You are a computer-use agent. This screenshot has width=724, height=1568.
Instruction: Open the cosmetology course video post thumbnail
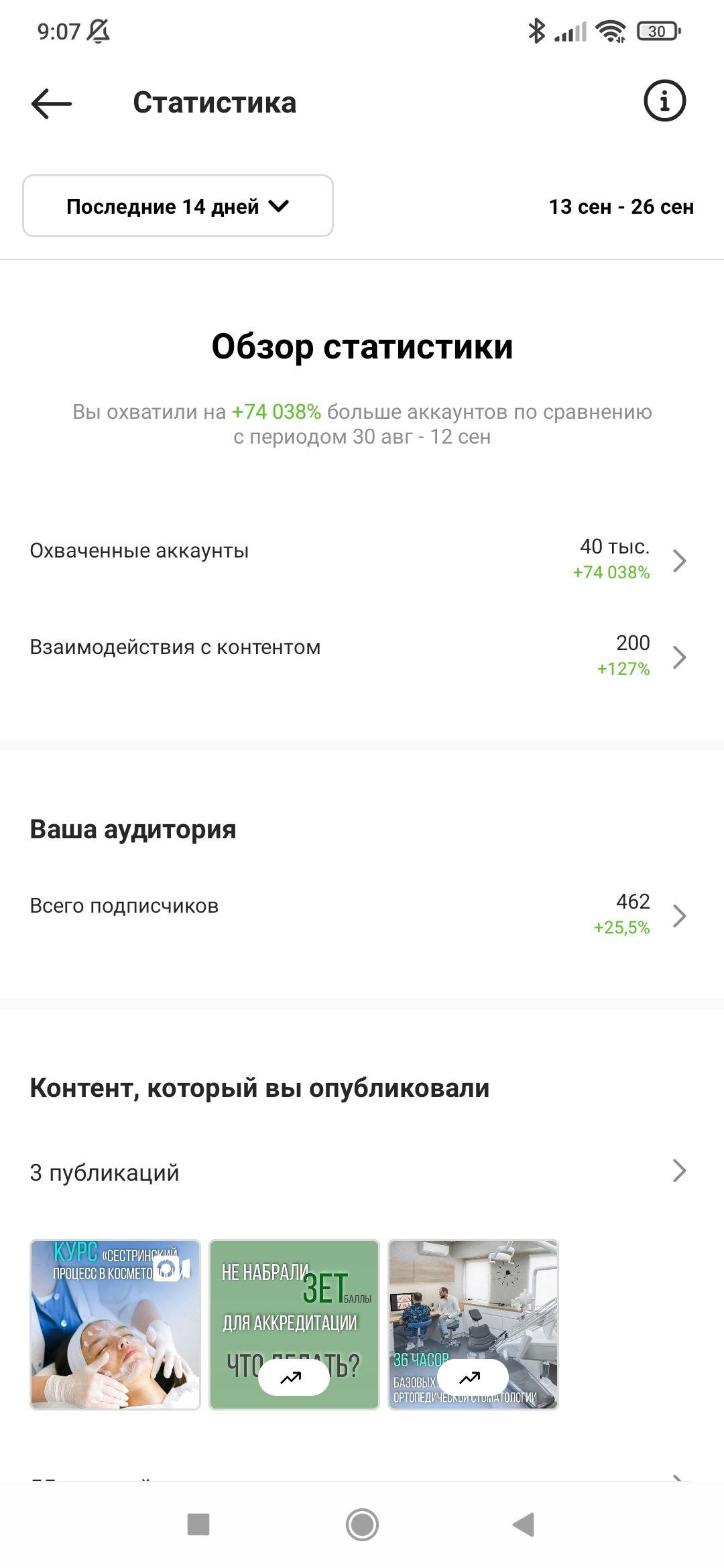click(x=115, y=1325)
